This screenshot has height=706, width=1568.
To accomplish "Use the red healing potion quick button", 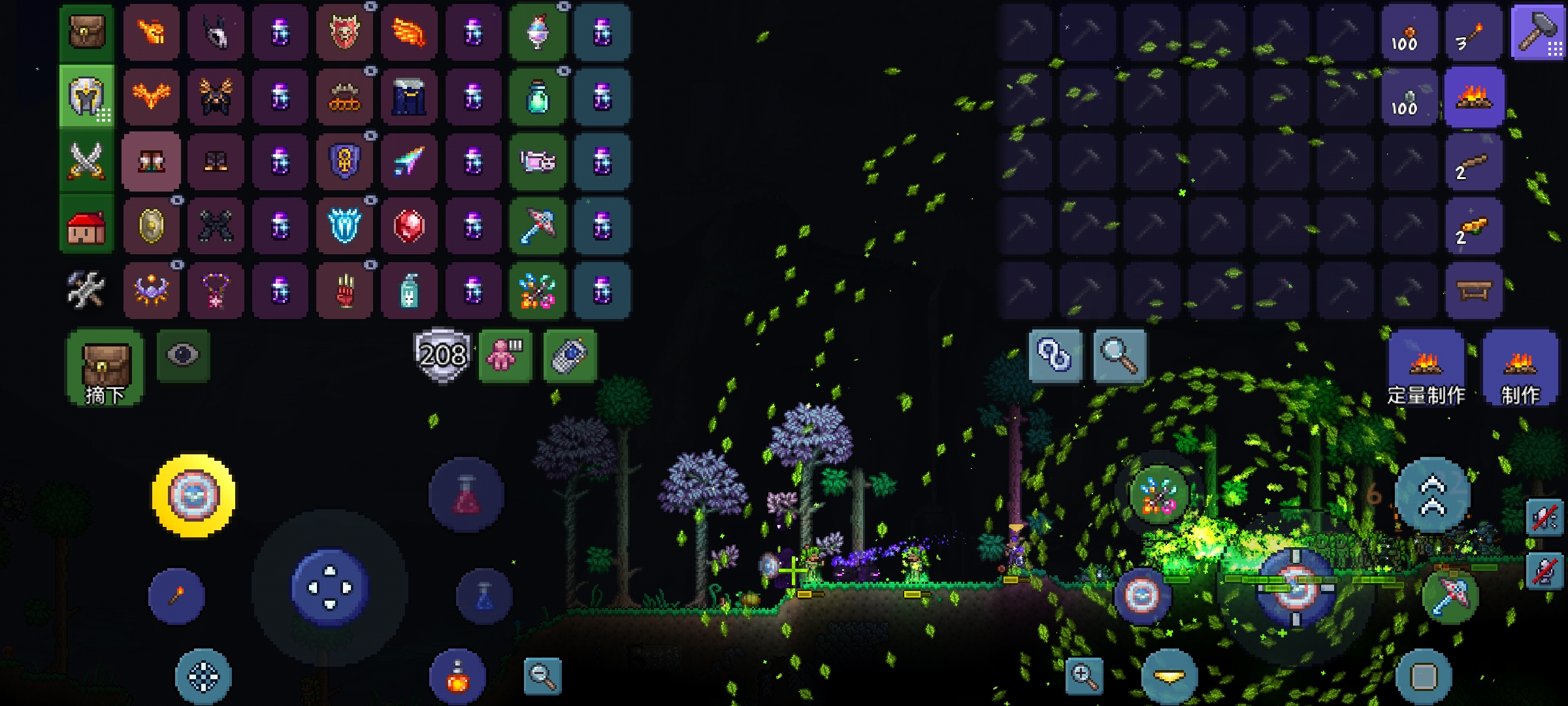I will coord(466,495).
